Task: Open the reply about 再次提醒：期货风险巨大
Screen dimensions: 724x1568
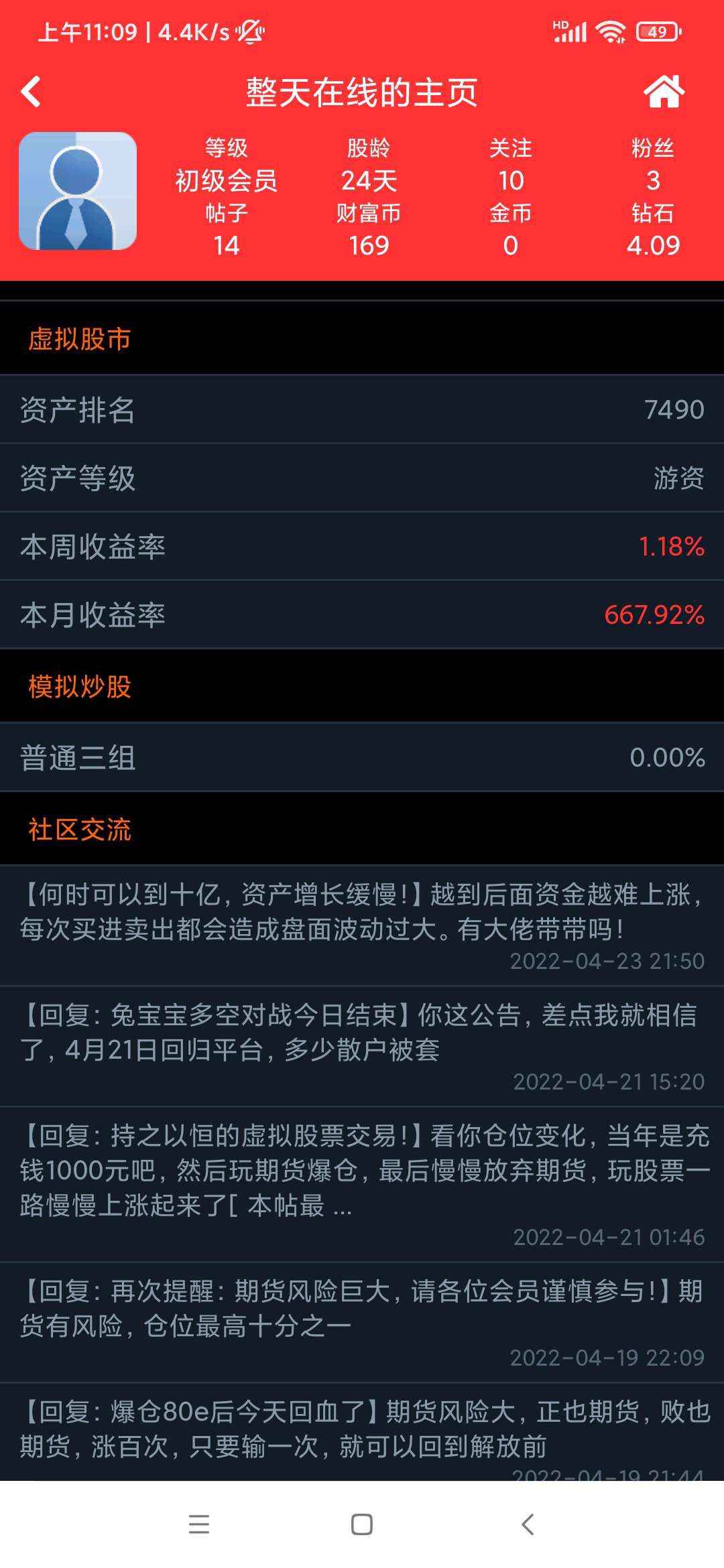Action: pyautogui.click(x=362, y=1323)
